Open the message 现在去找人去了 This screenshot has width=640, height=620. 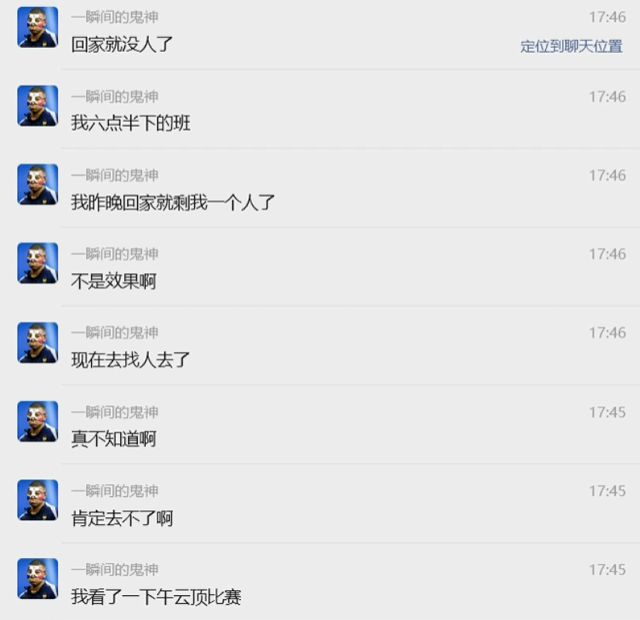click(x=130, y=360)
